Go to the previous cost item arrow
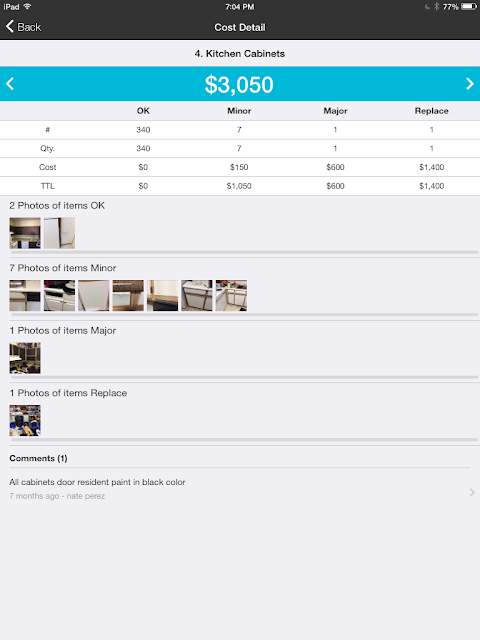This screenshot has width=480, height=640. (10, 84)
